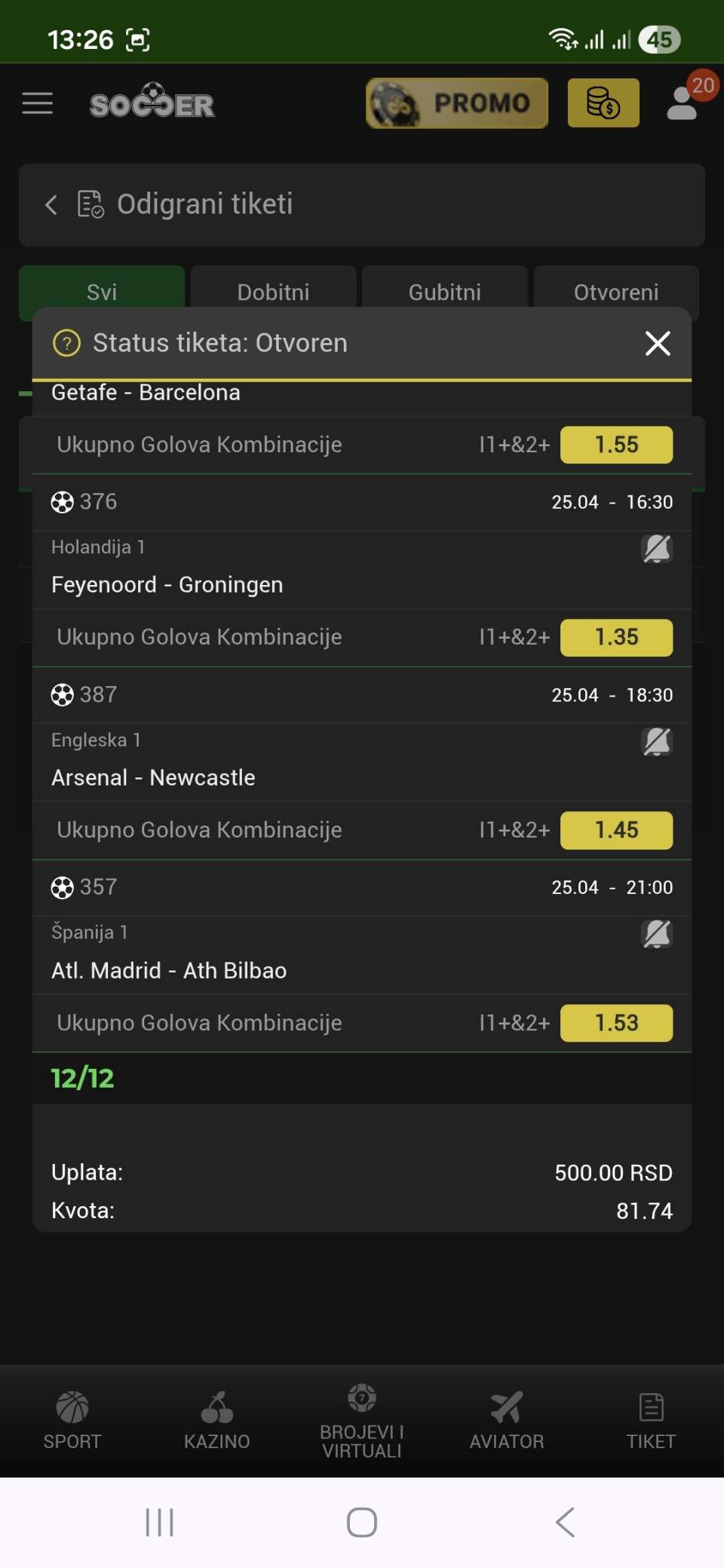Go back from Odigrani tiketi
This screenshot has width=724, height=1568.
point(51,204)
